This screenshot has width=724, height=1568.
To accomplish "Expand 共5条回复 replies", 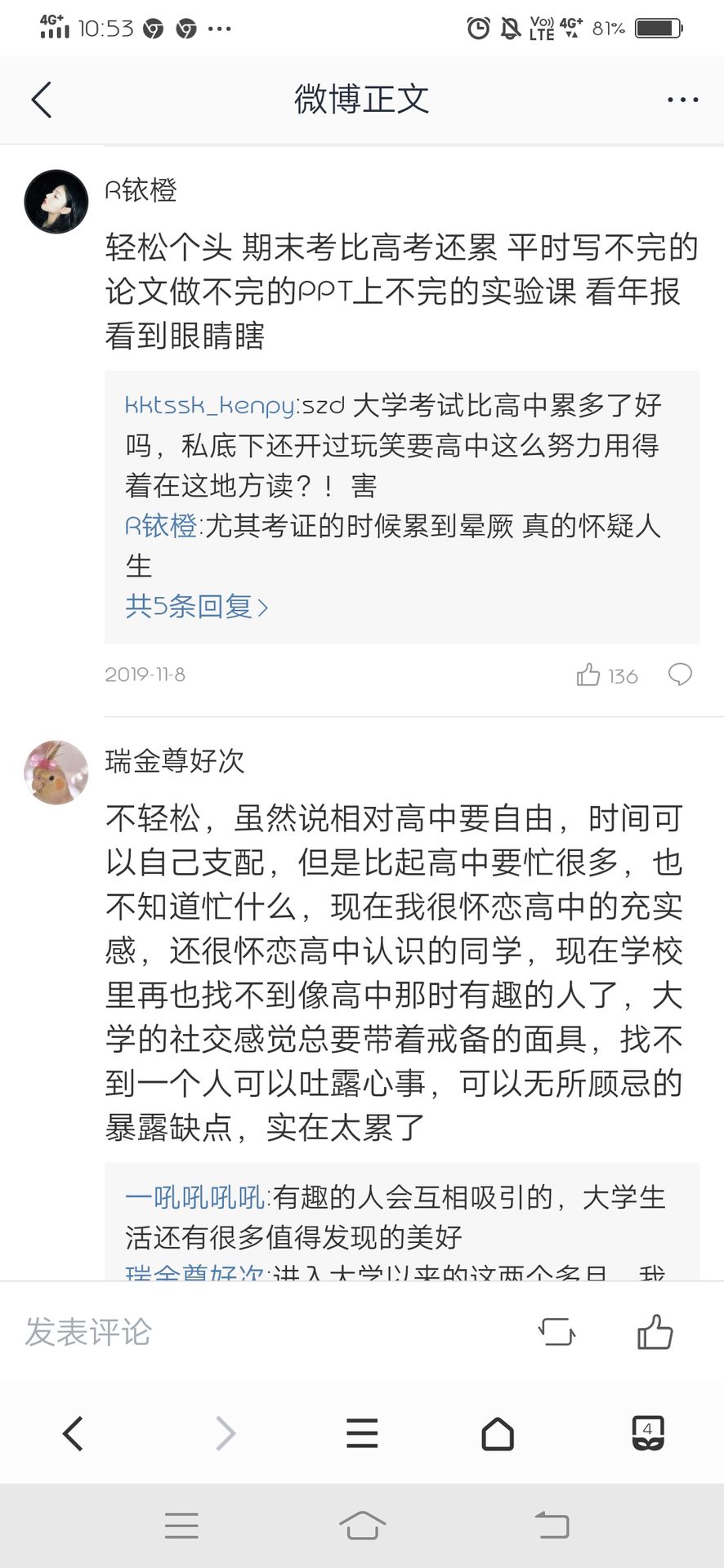I will [197, 607].
